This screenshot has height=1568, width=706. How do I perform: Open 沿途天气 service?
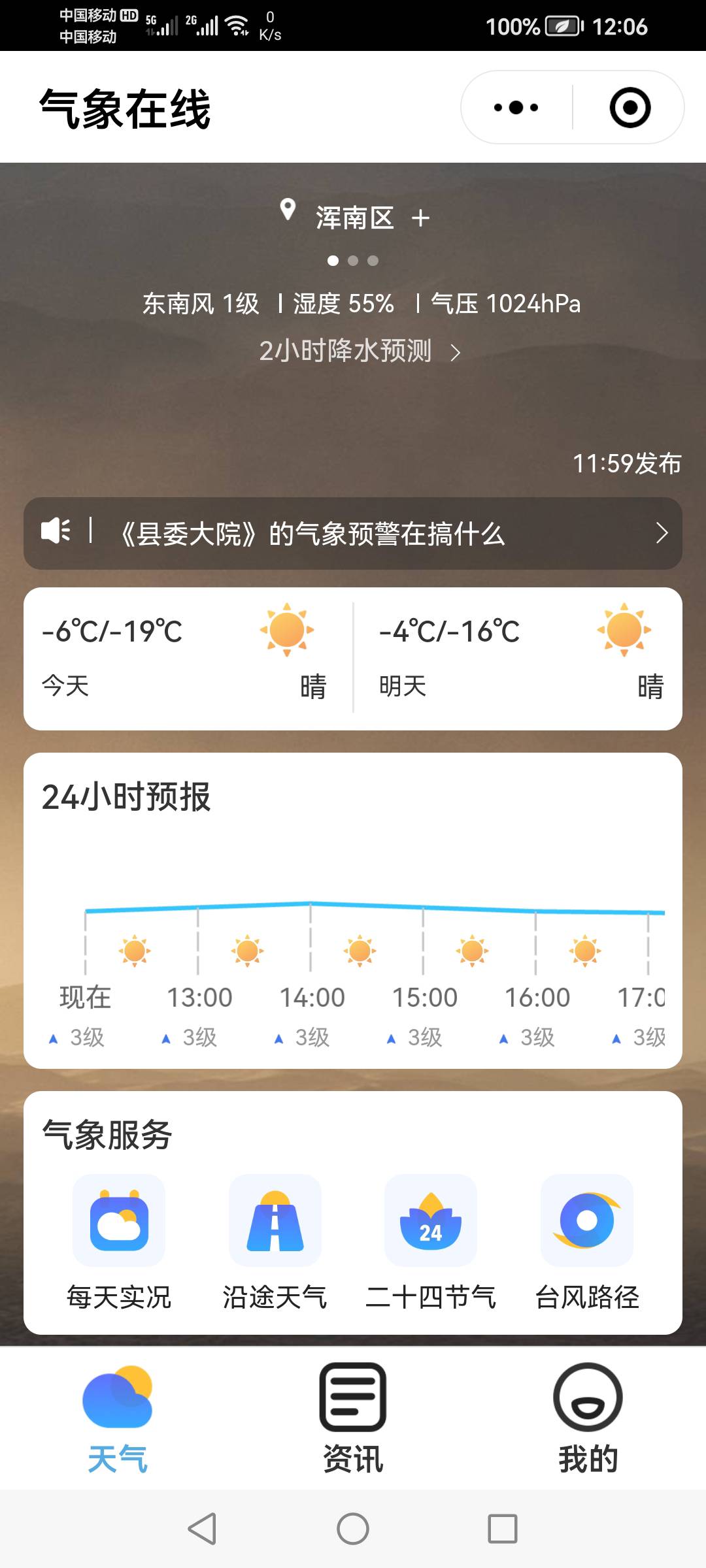[x=275, y=1241]
